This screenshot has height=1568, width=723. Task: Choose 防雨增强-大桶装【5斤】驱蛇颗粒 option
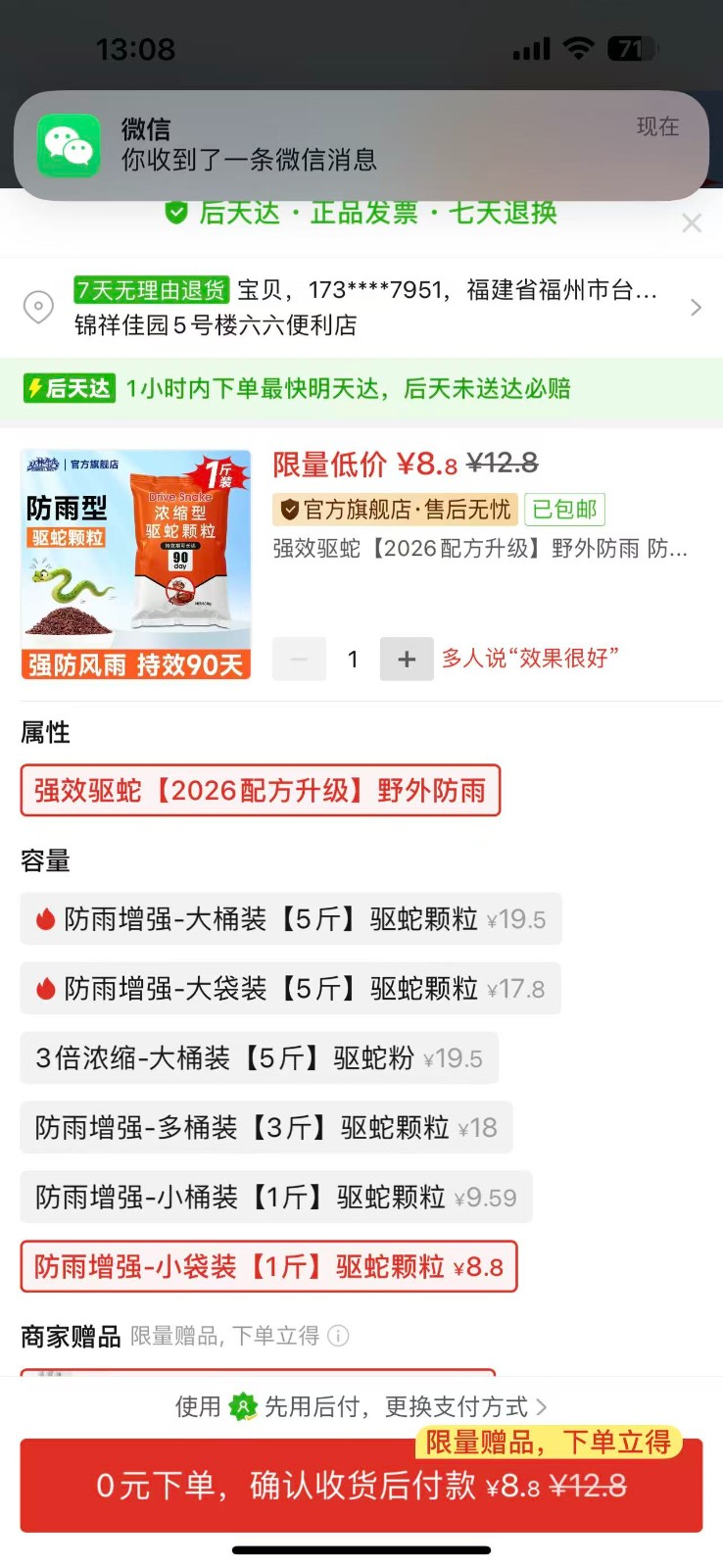pyautogui.click(x=290, y=919)
